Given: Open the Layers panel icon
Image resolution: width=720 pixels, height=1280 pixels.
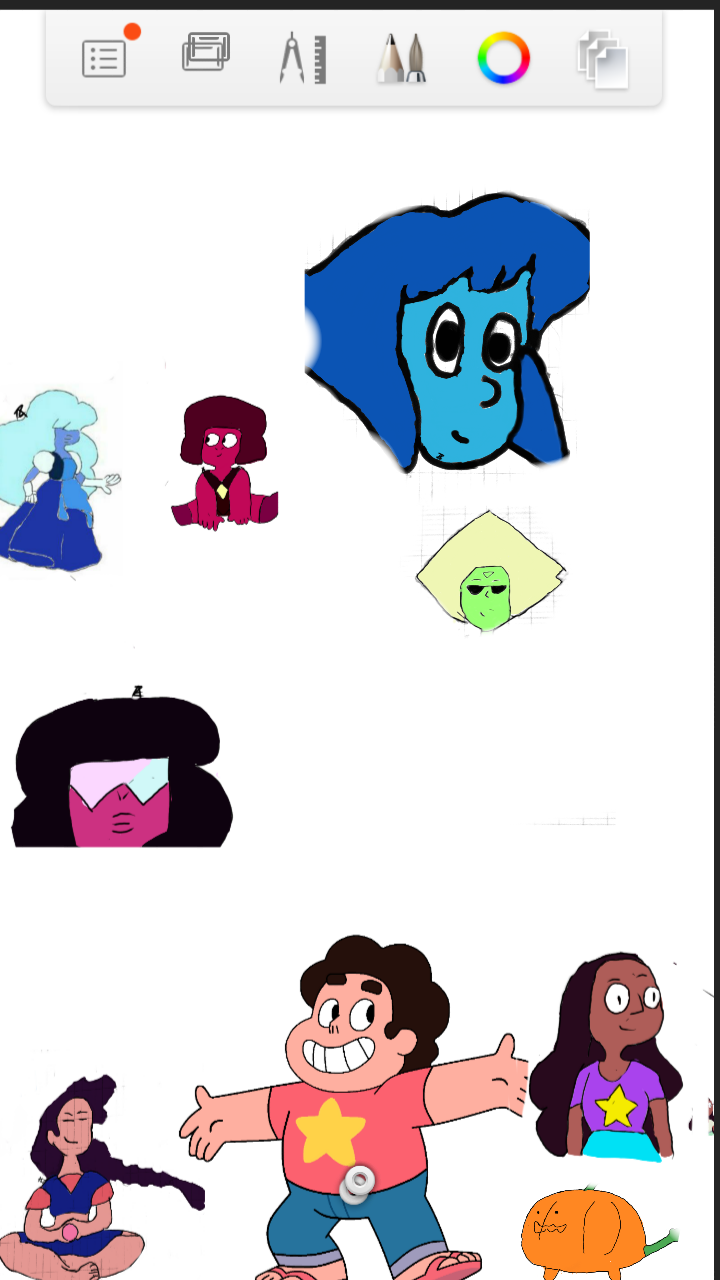Looking at the screenshot, I should [600, 60].
